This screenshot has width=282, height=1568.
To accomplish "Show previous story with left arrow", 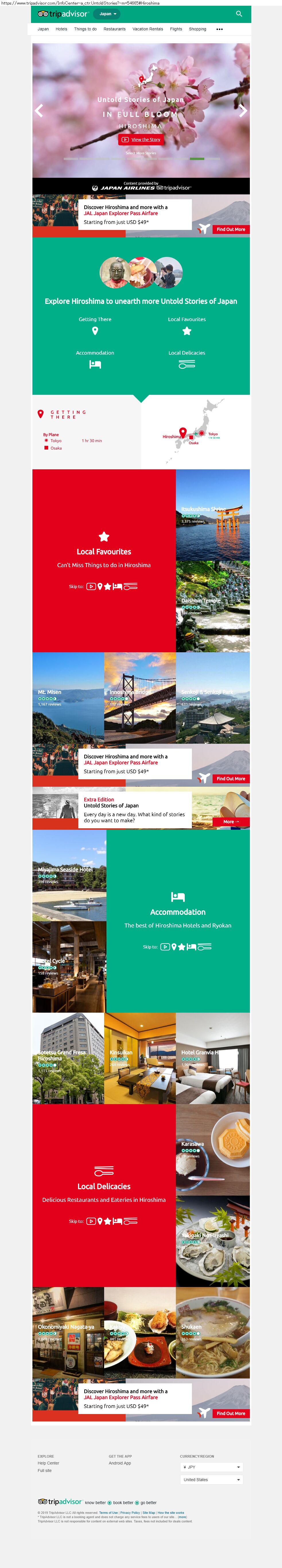I will pyautogui.click(x=39, y=111).
